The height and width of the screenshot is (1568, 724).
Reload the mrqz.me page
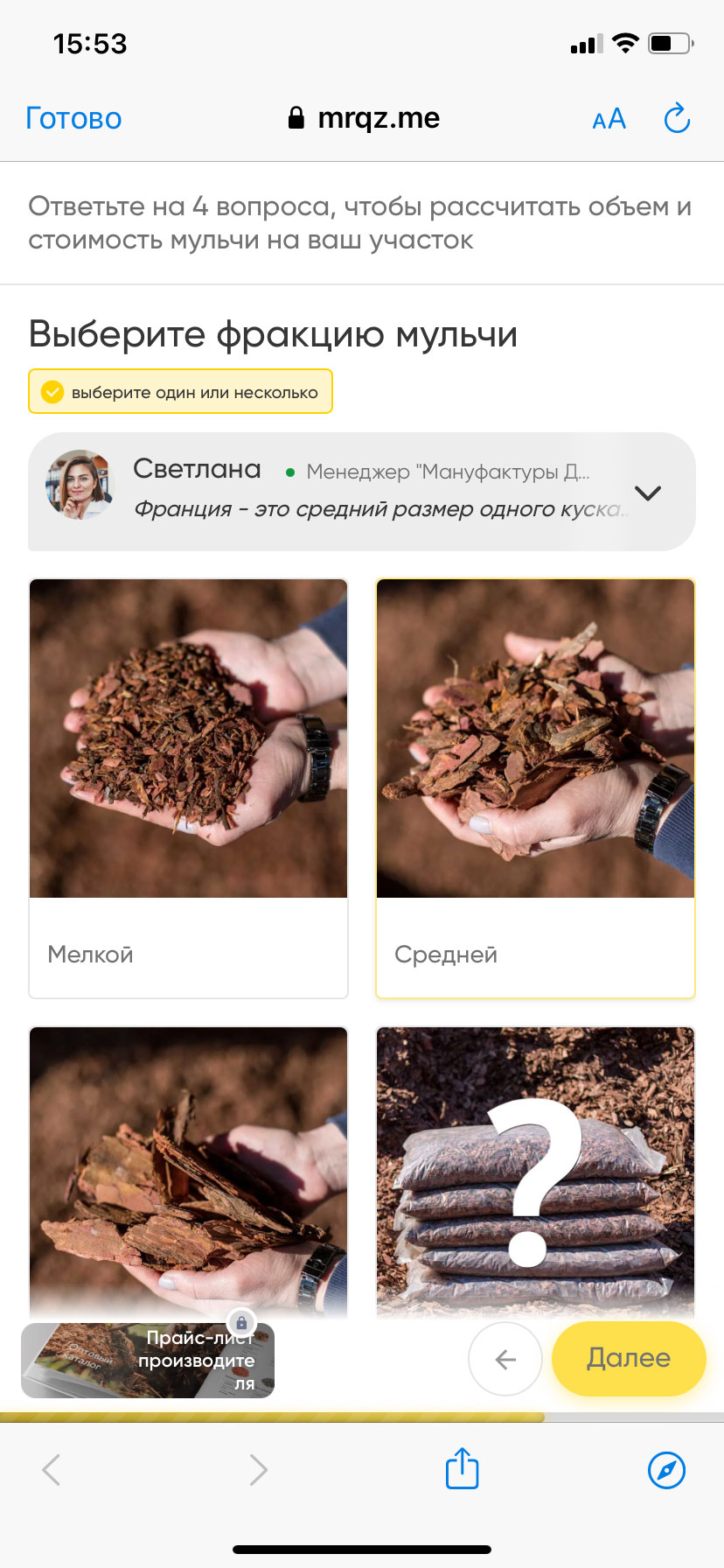(x=677, y=119)
